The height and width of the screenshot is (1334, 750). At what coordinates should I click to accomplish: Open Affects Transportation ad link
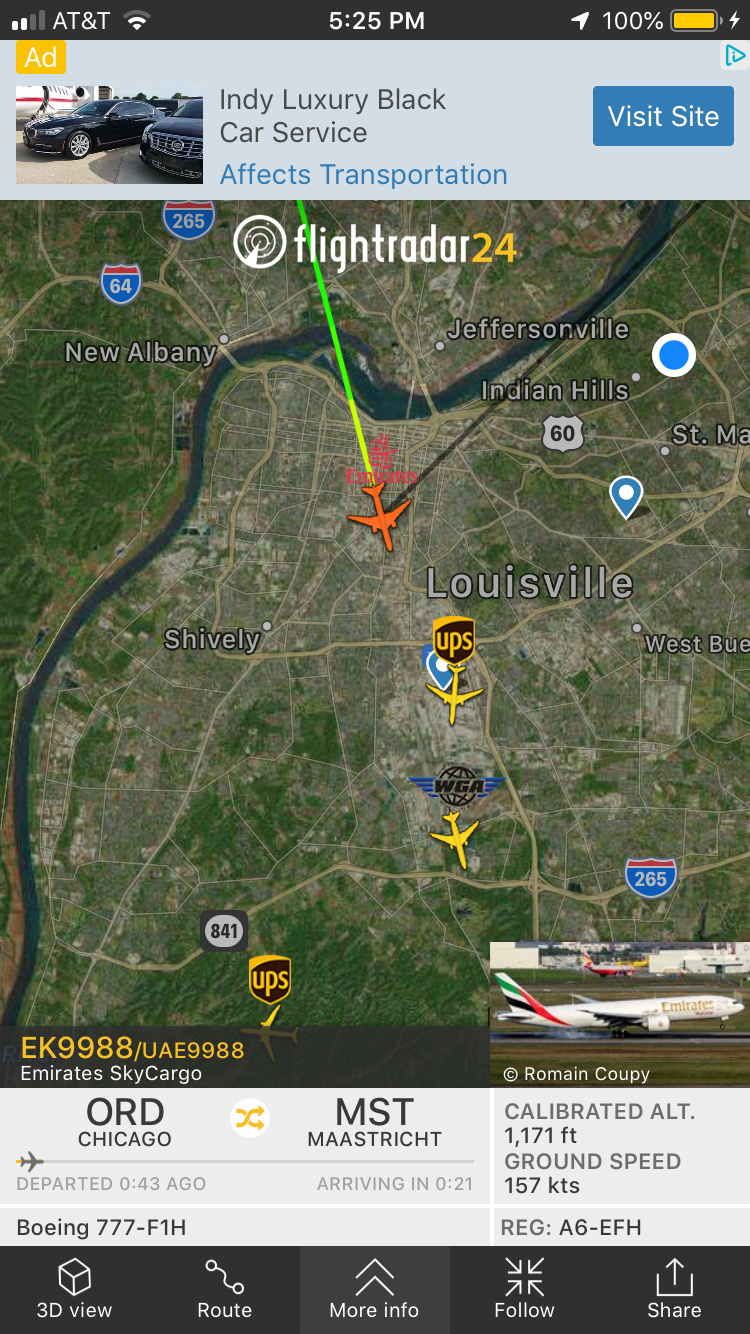click(363, 174)
